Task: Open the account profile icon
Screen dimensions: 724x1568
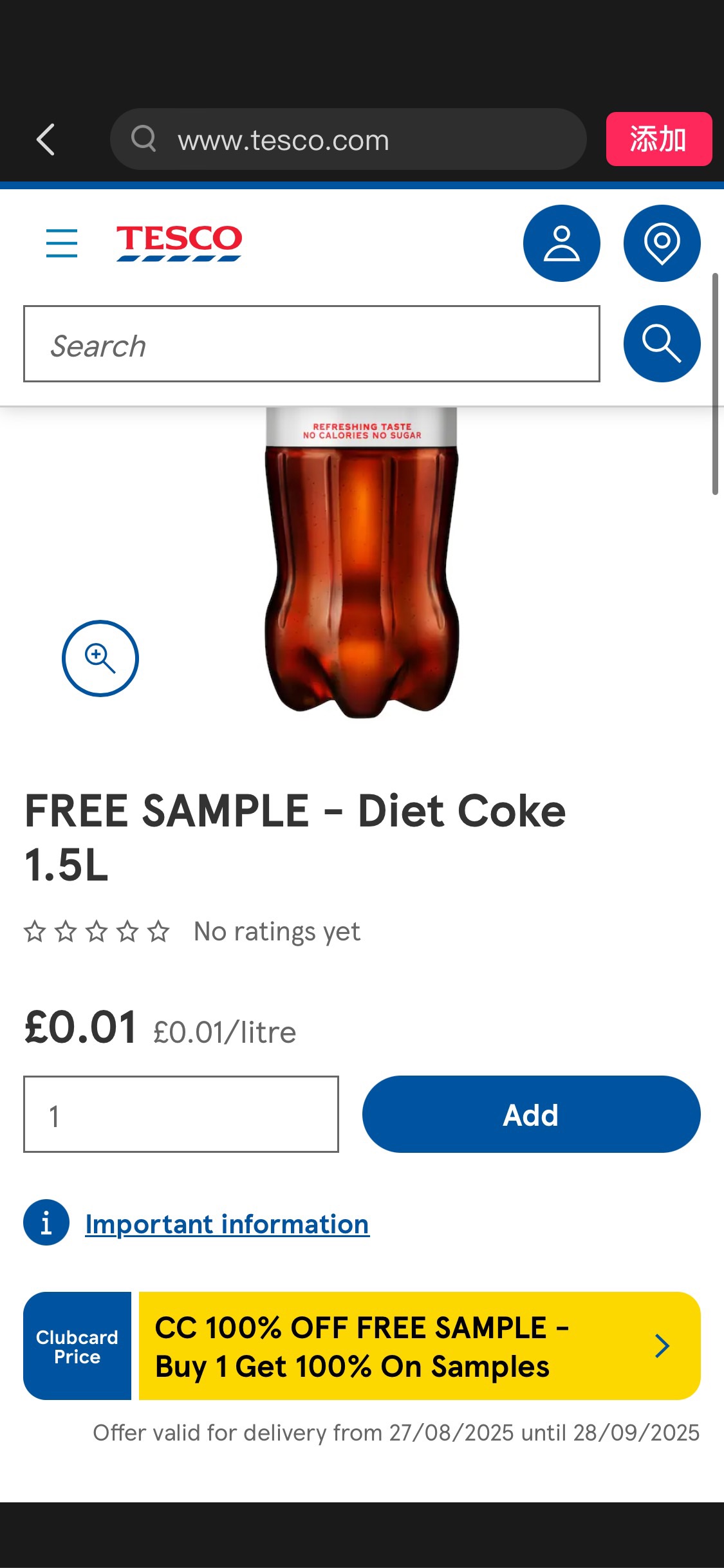Action: (561, 243)
